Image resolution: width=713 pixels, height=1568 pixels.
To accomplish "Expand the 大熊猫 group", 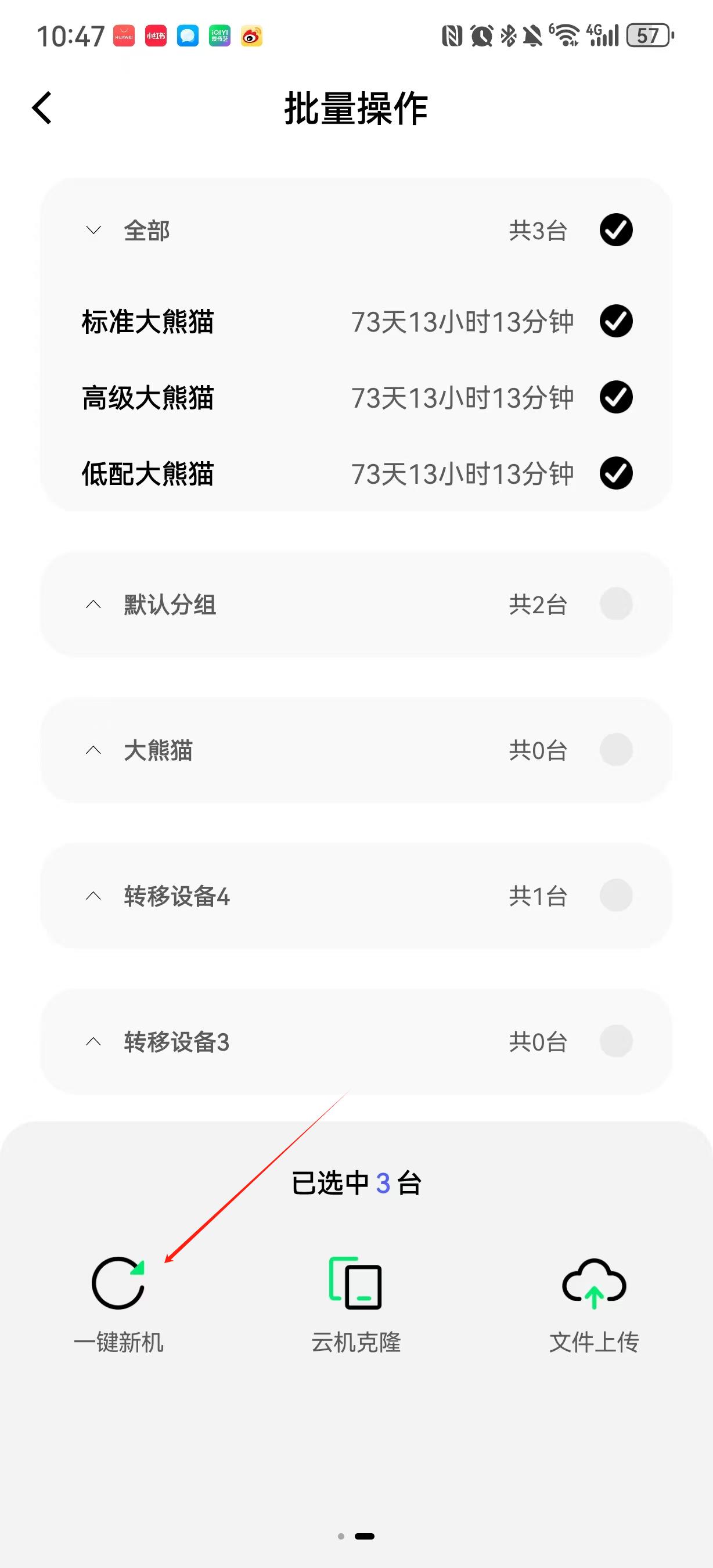I will [x=93, y=750].
